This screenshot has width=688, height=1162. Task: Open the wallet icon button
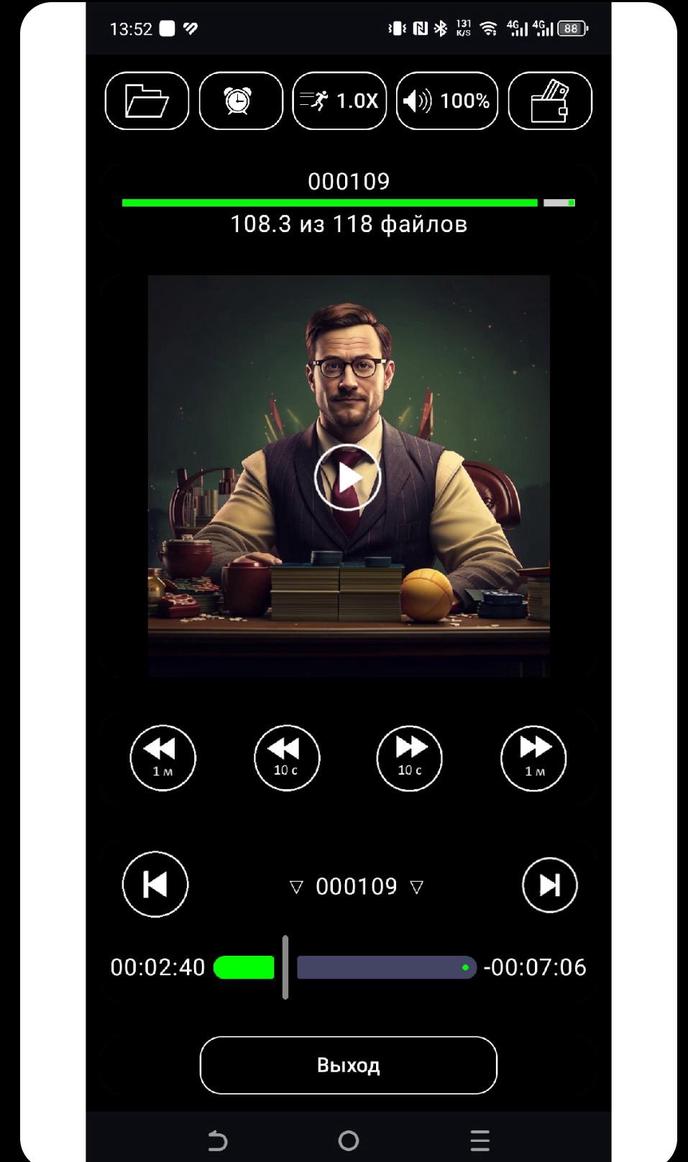(x=549, y=101)
